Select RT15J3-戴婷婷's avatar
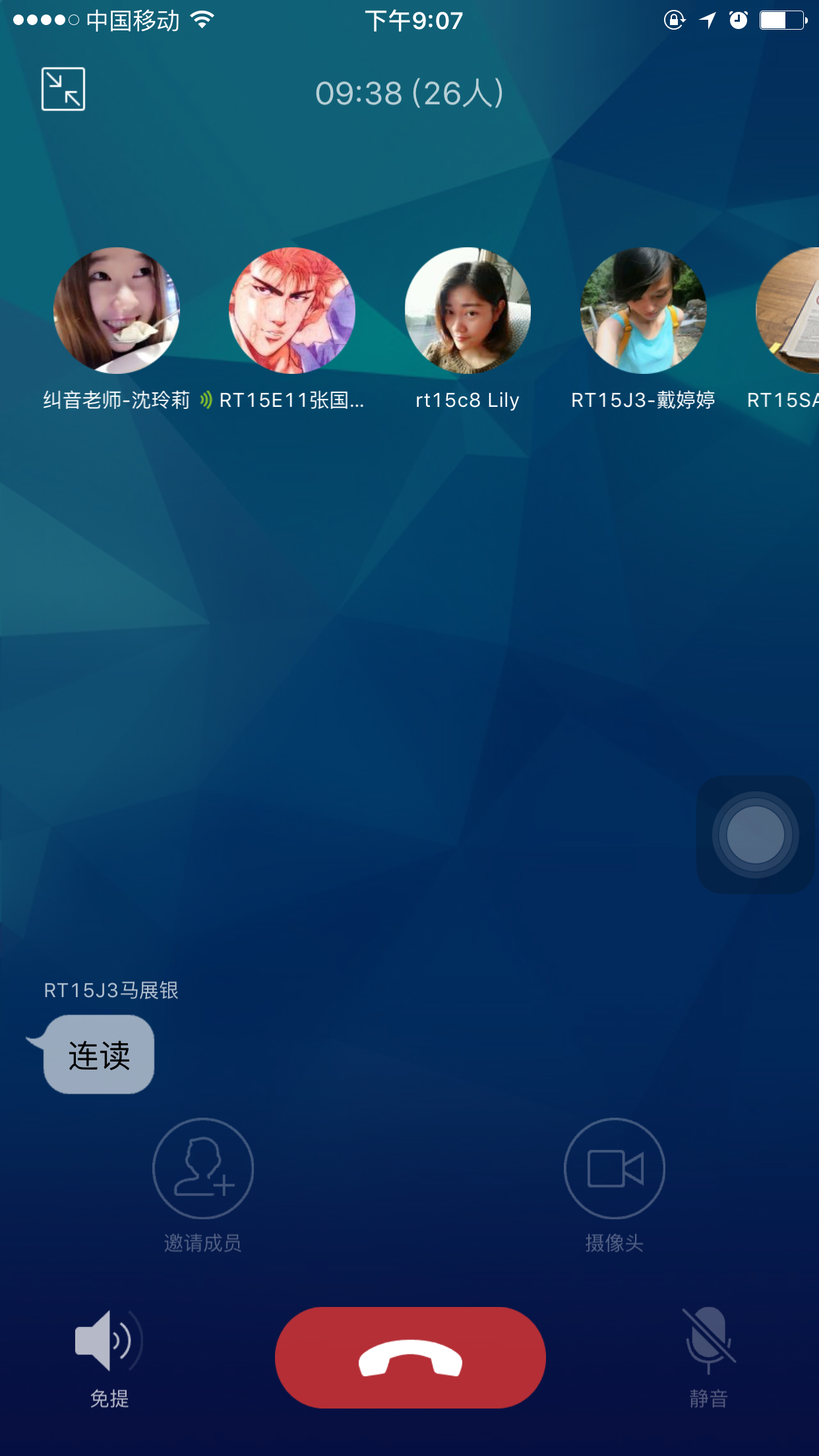Screen dimensions: 819x1456 click(x=643, y=311)
